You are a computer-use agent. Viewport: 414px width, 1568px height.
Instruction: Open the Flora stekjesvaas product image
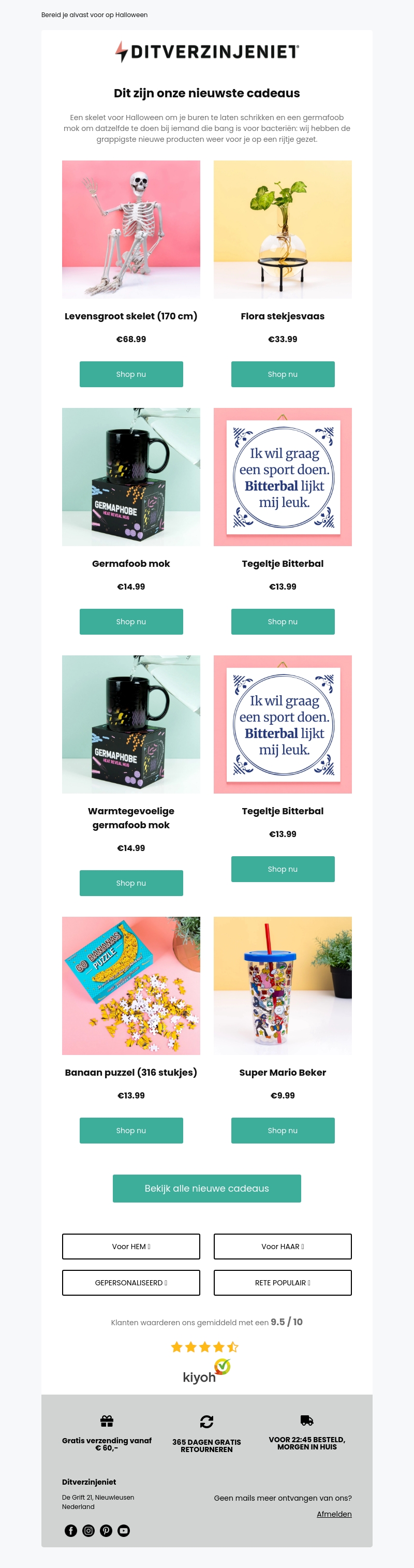point(283,229)
